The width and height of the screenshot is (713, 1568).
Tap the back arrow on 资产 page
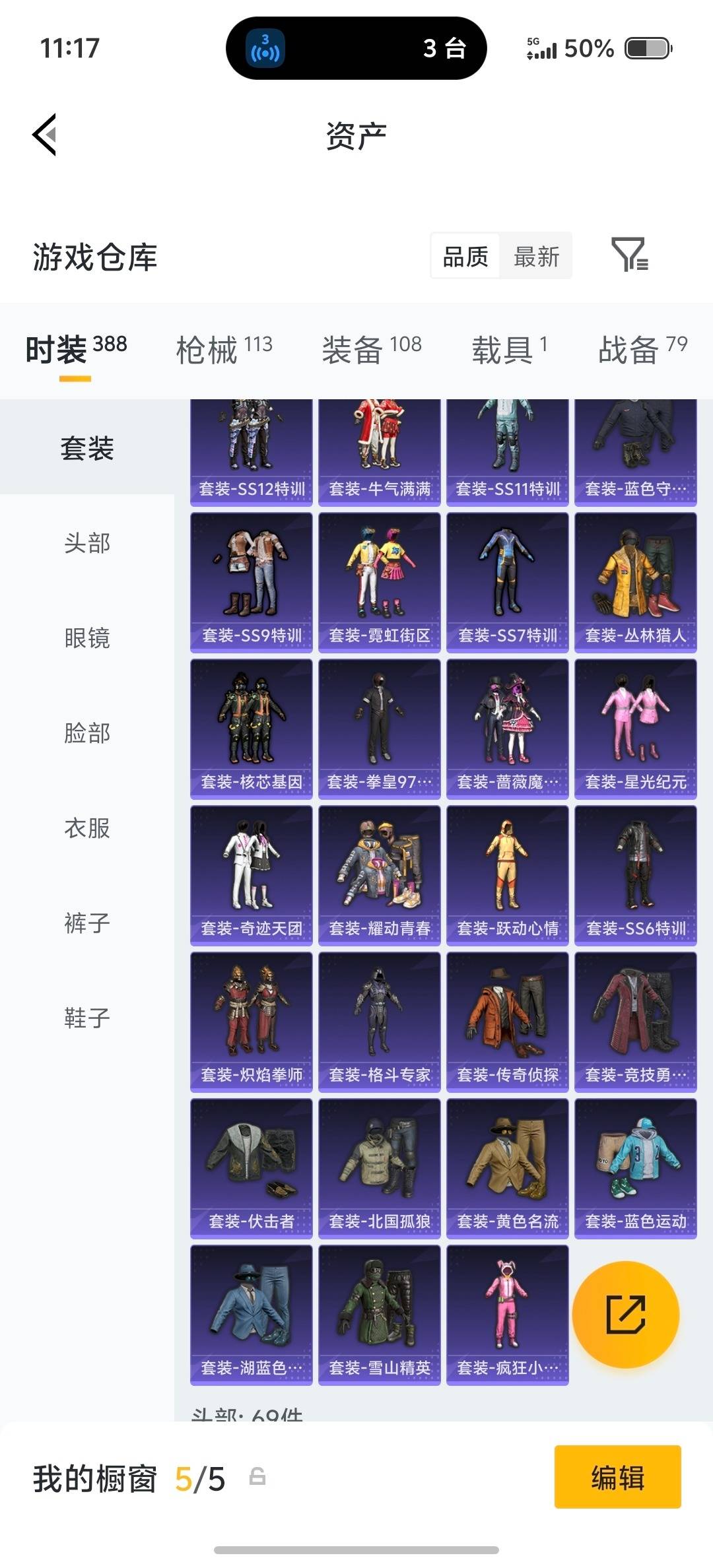pyautogui.click(x=44, y=134)
